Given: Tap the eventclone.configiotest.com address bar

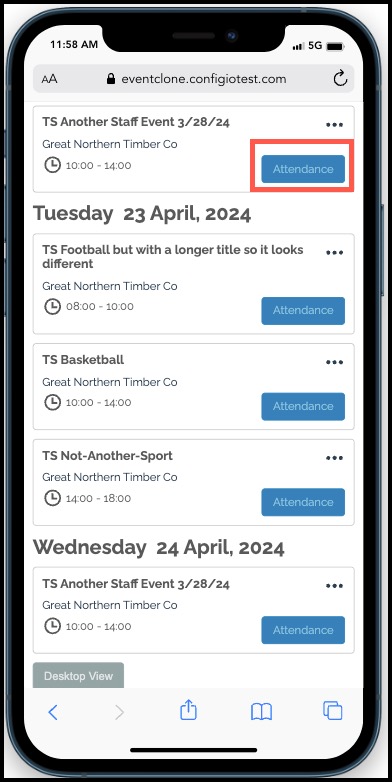Looking at the screenshot, I should pyautogui.click(x=194, y=79).
